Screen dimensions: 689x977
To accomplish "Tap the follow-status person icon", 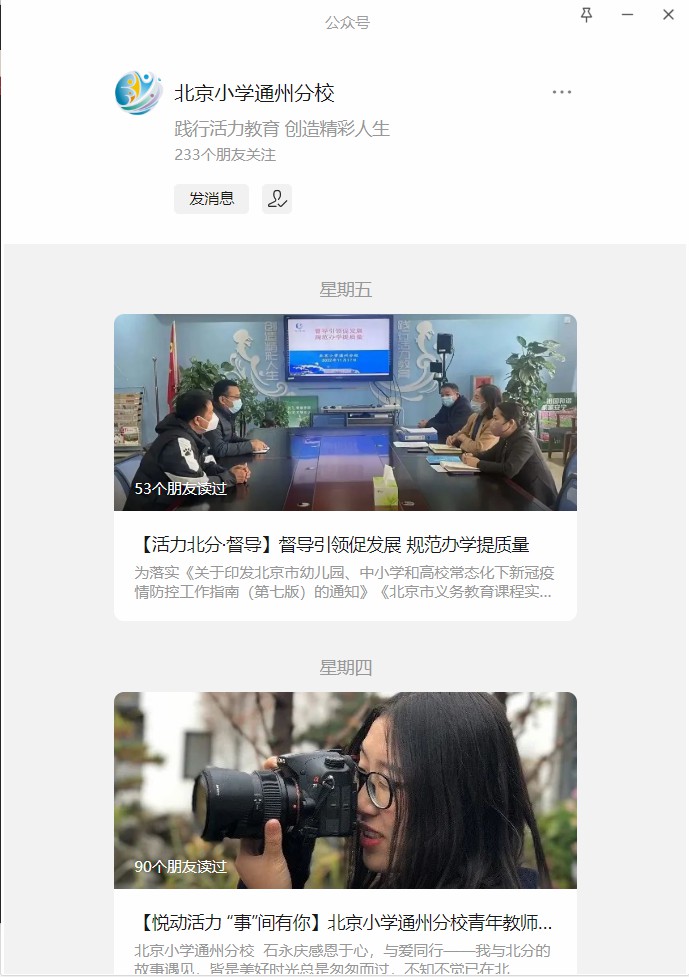I will 276,199.
